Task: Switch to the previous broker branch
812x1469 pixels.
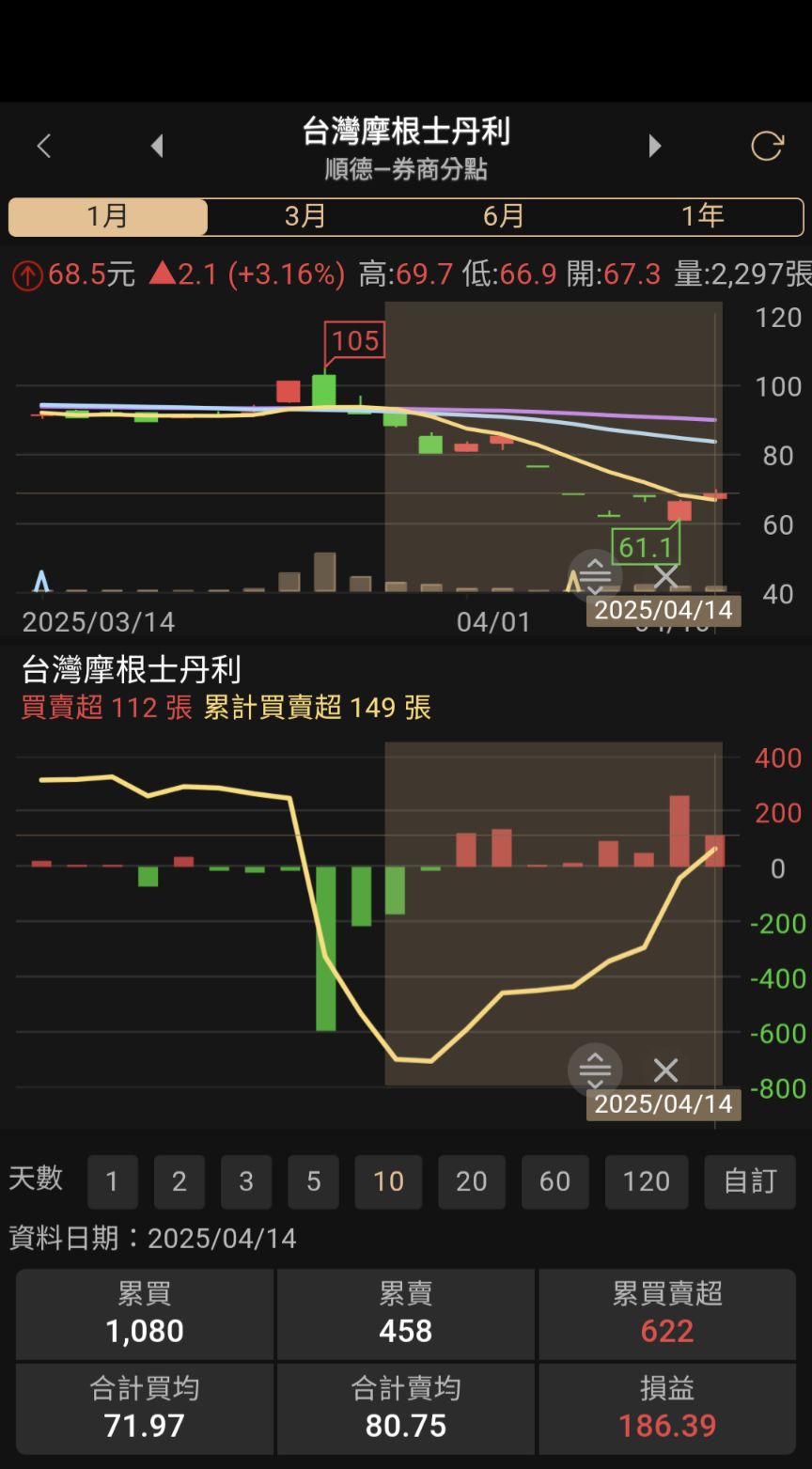Action: coord(157,147)
